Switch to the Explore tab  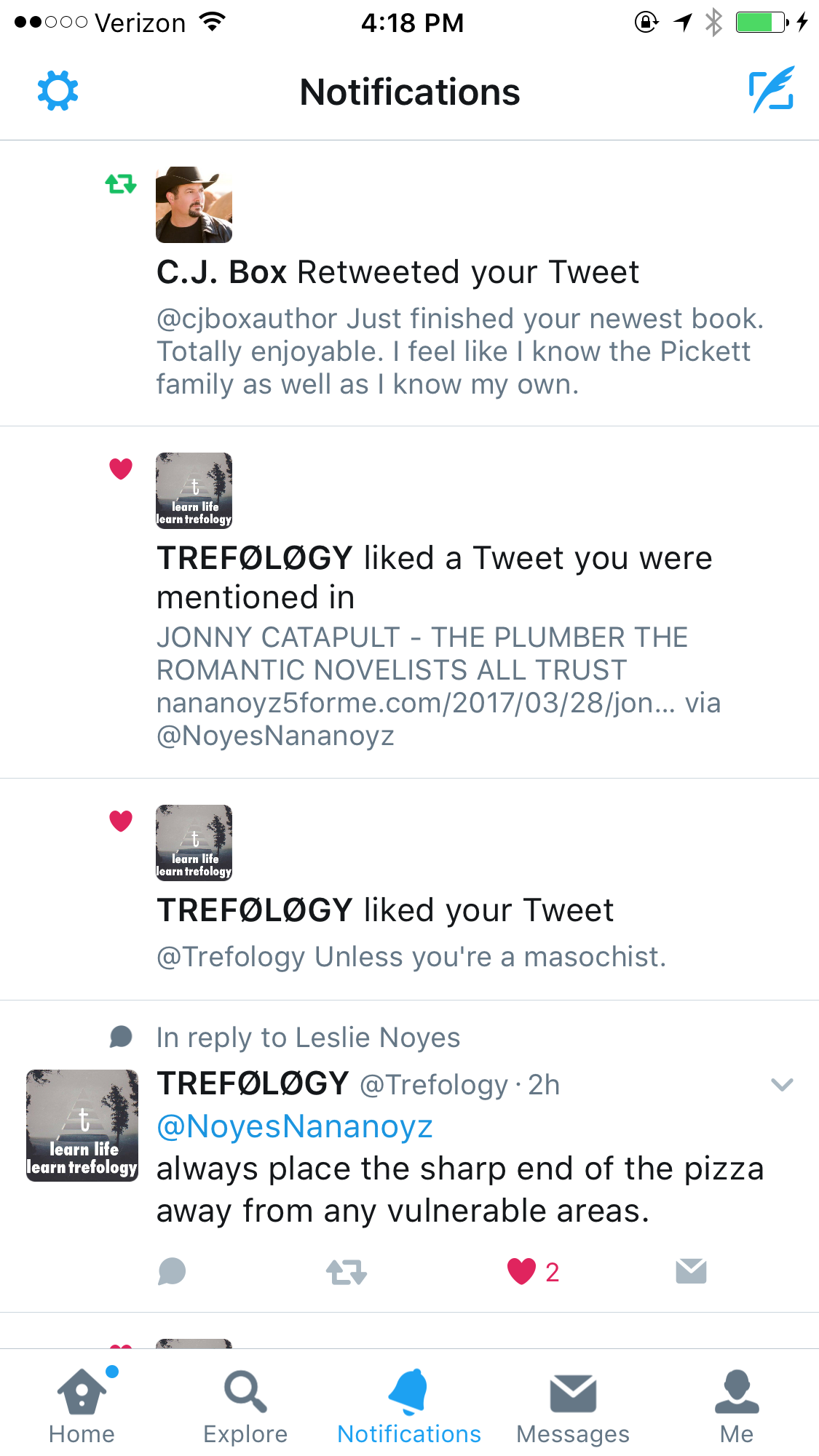pos(245,1405)
